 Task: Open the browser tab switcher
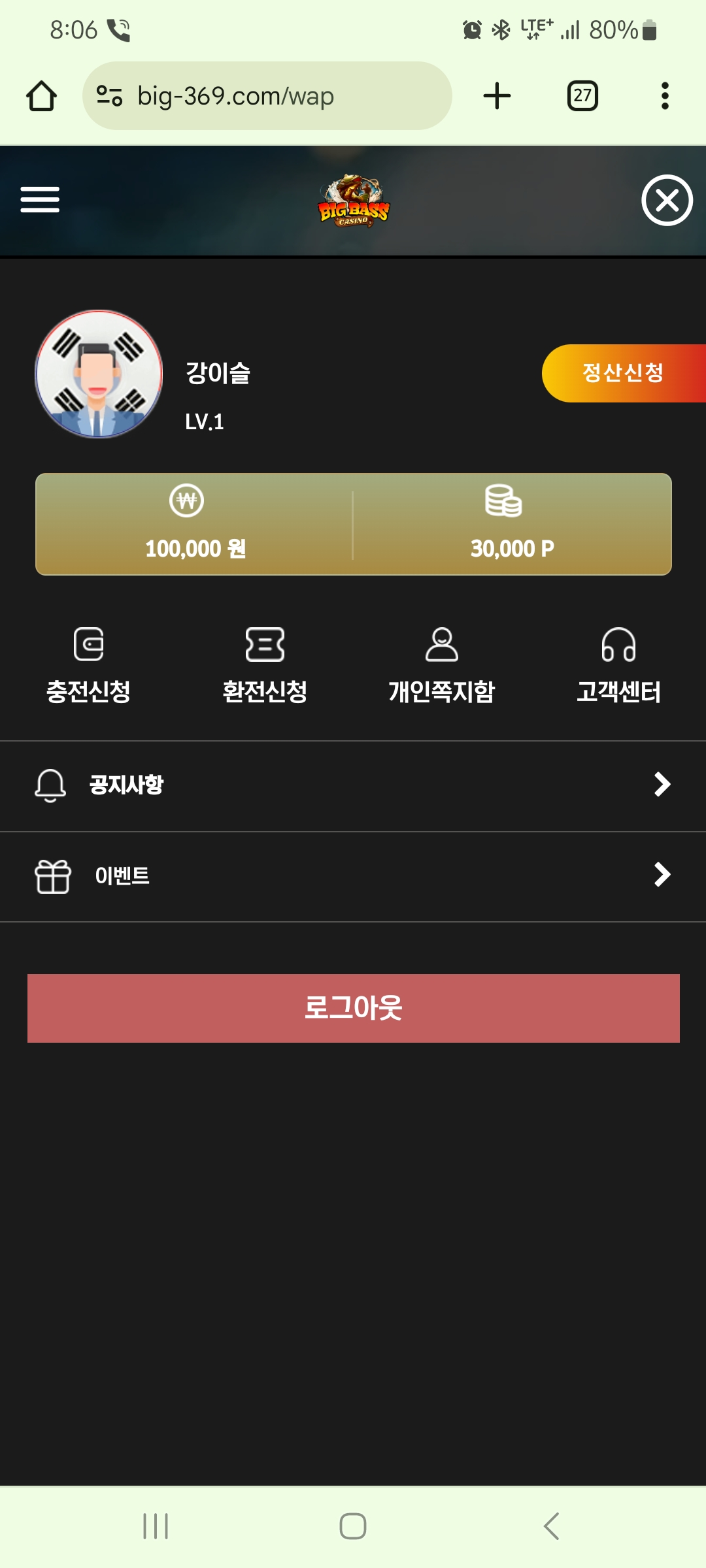pyautogui.click(x=582, y=96)
